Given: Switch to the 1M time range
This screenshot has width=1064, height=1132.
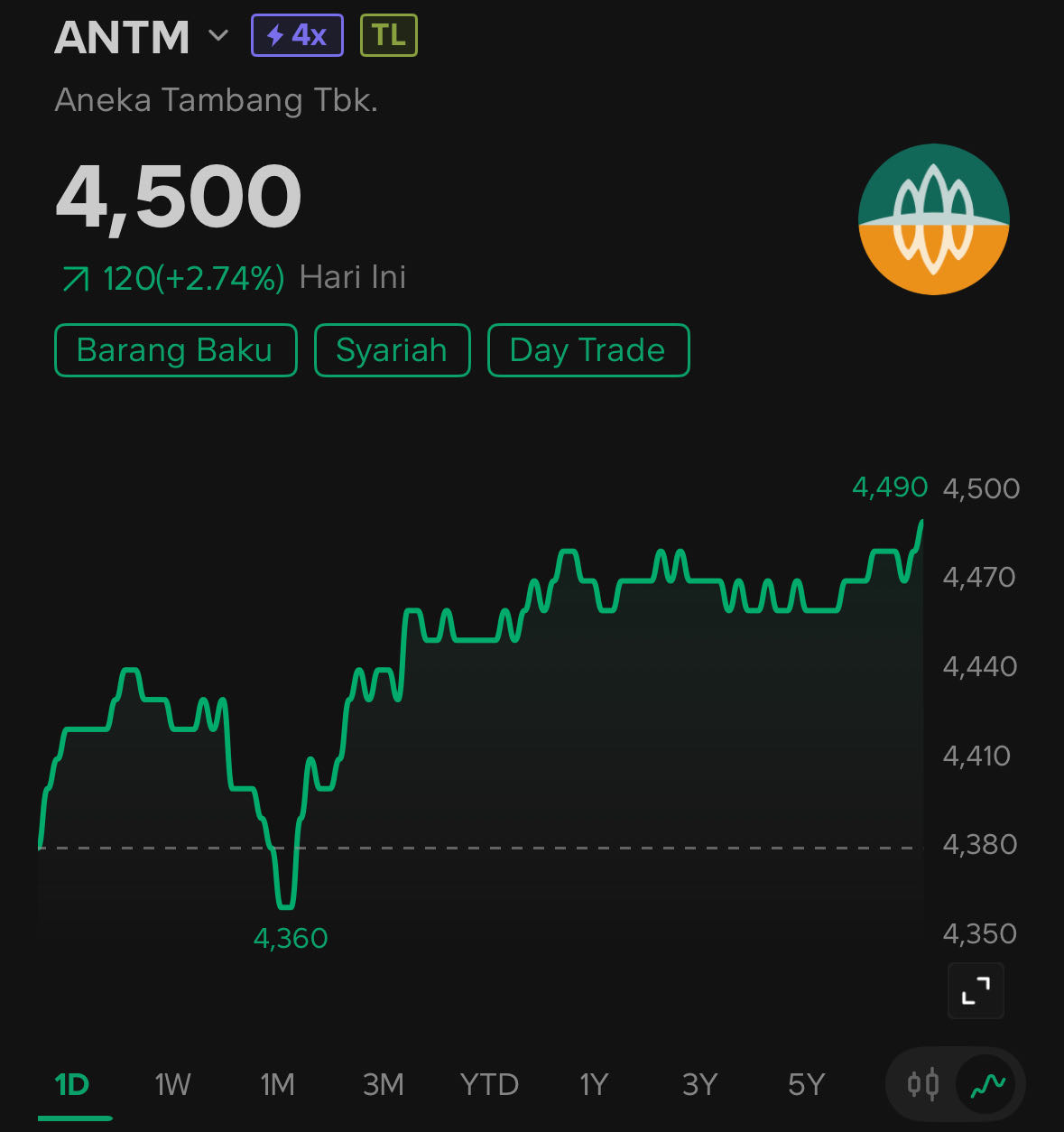Looking at the screenshot, I should click(x=278, y=1084).
